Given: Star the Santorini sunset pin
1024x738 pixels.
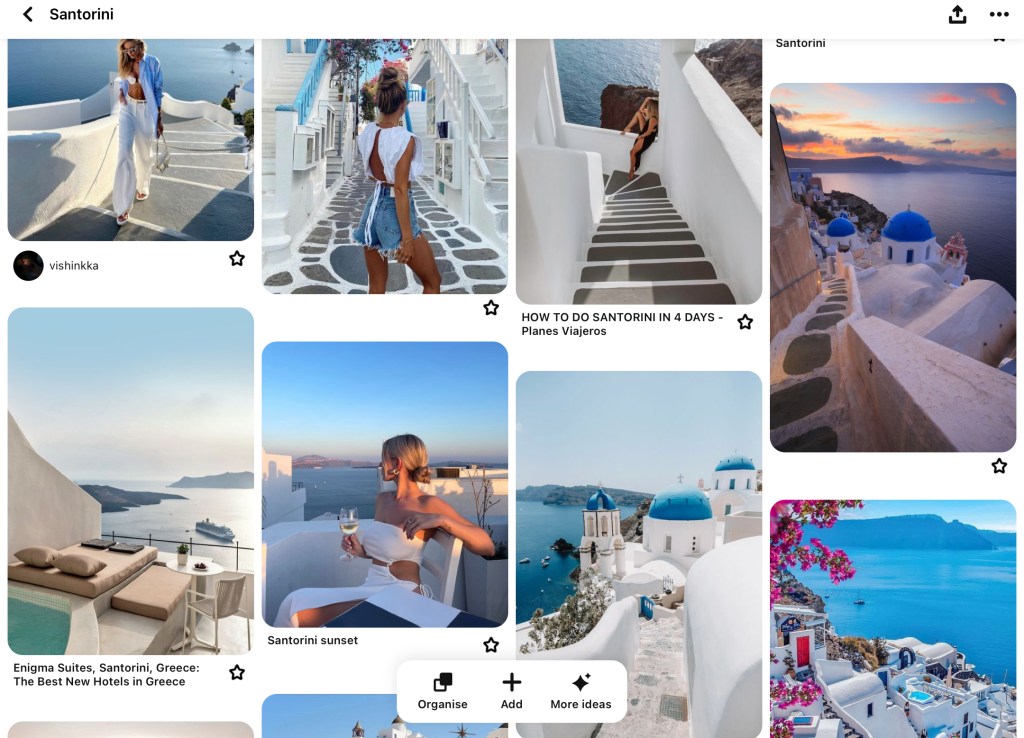Looking at the screenshot, I should 491,645.
